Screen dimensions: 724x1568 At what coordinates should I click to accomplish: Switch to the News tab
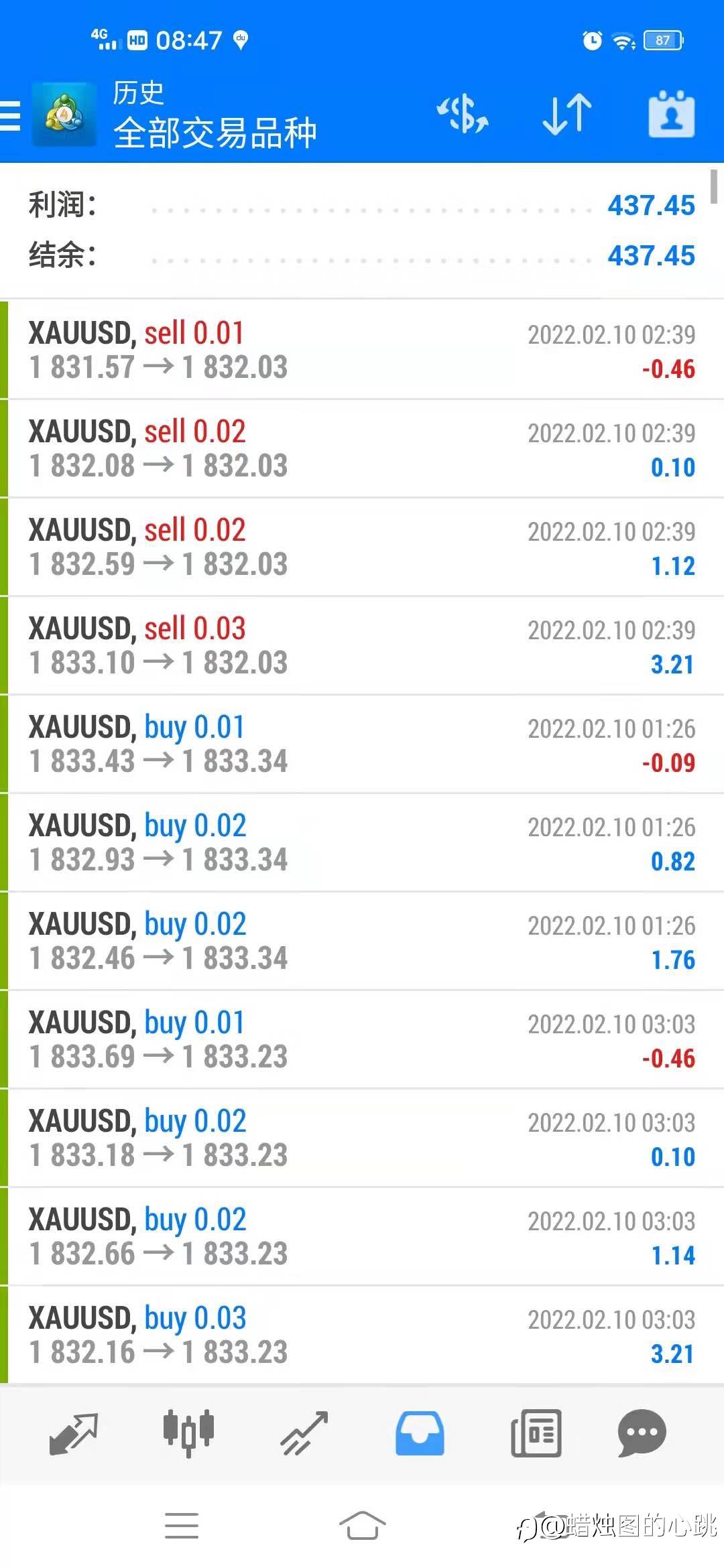coord(536,1433)
